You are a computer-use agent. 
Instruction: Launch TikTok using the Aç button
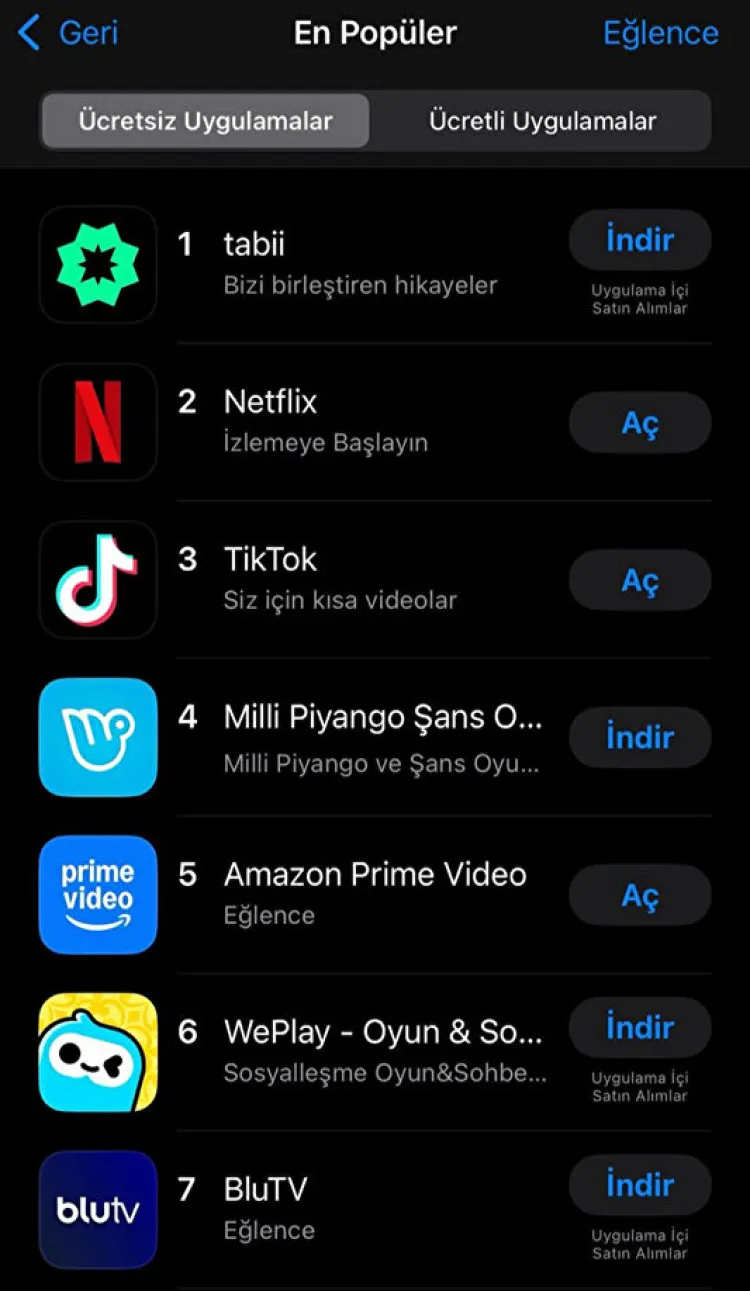pyautogui.click(x=640, y=580)
